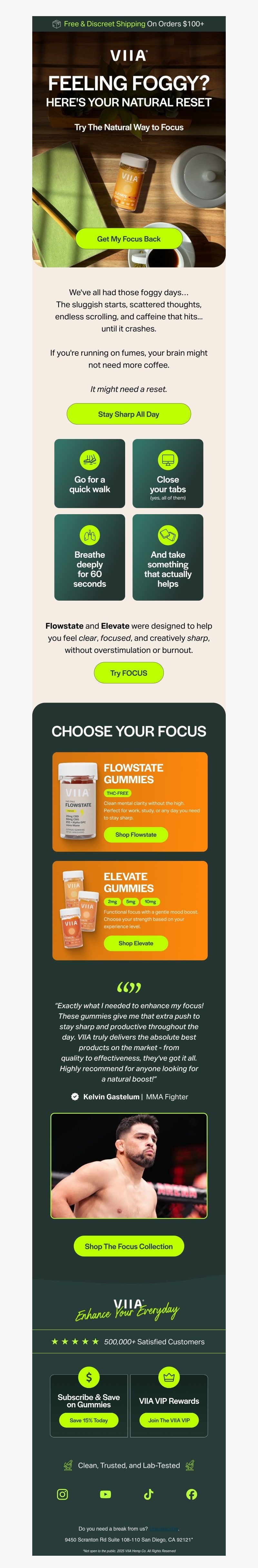The width and height of the screenshot is (258, 1568).
Task: Tap the unsubscribe link in the footer
Action: point(164,1528)
